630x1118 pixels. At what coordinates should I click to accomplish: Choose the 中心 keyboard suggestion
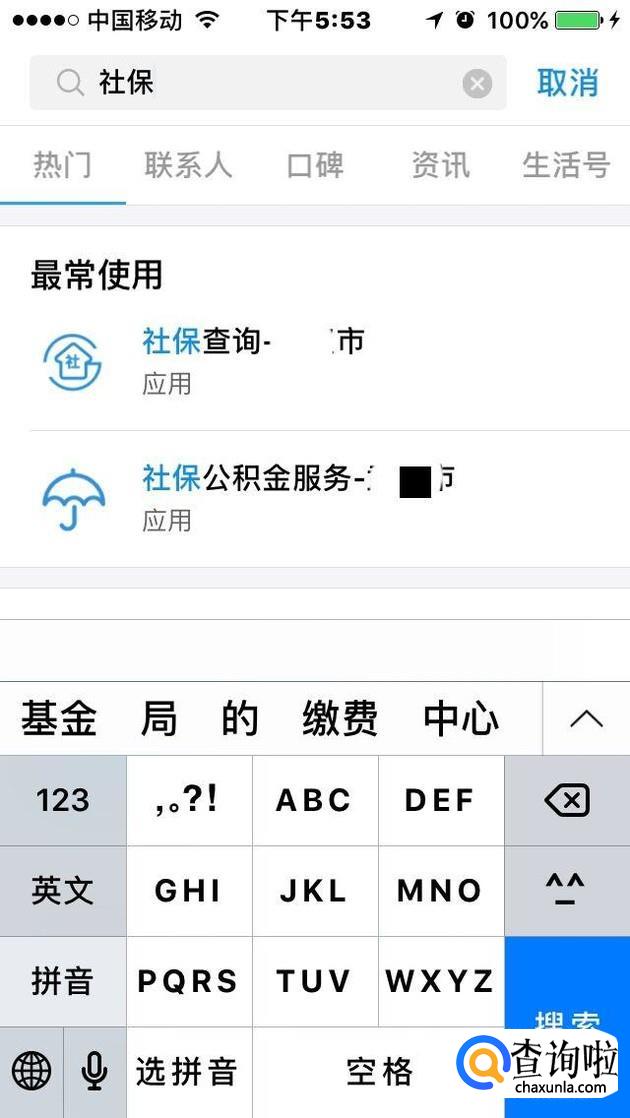[x=461, y=719]
